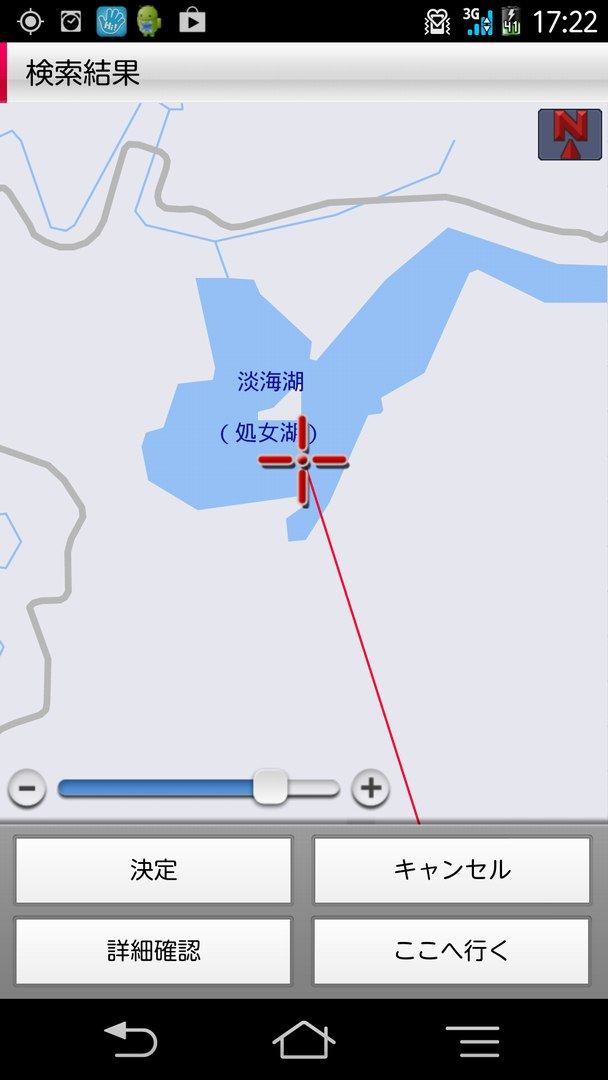608x1080 pixels.
Task: Go back using the system back button
Action: click(x=131, y=1040)
